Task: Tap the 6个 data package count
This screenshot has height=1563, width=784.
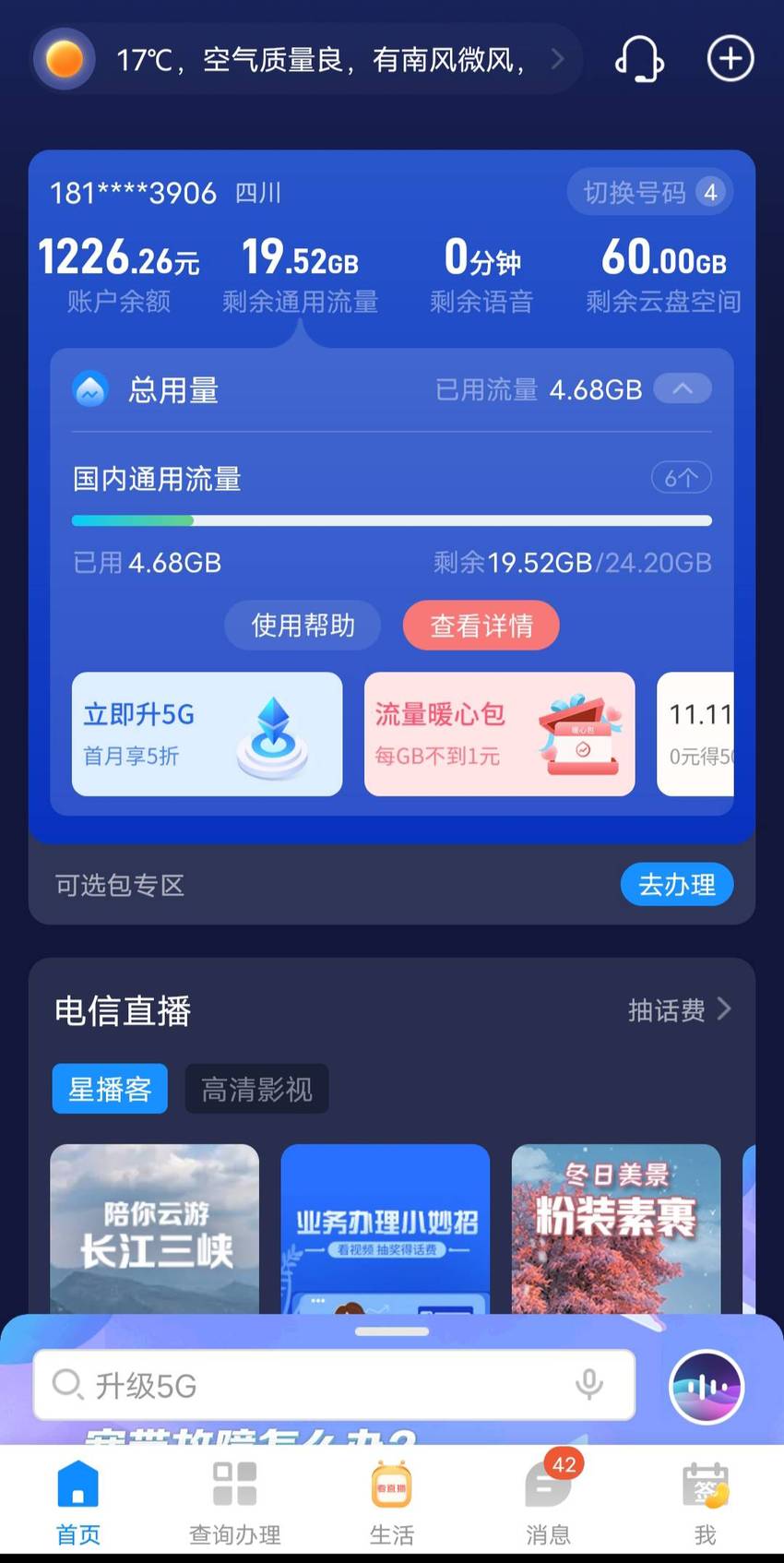Action: (x=682, y=478)
